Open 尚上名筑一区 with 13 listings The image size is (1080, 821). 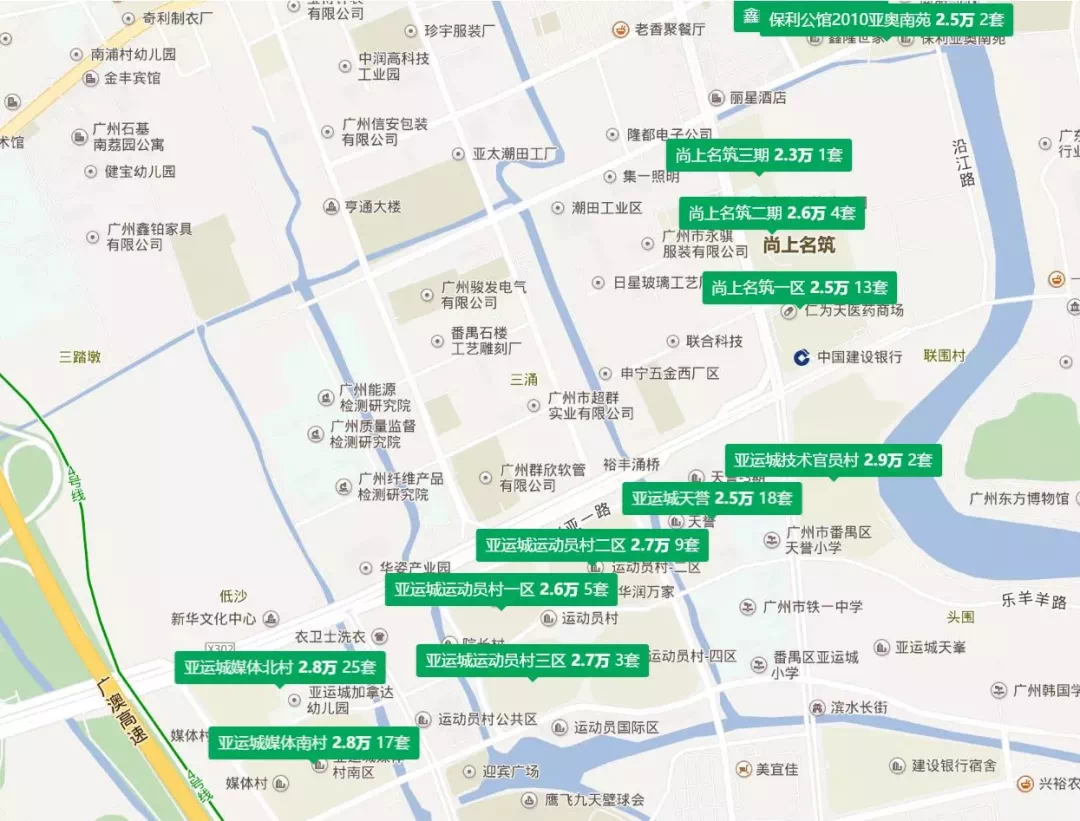(x=799, y=288)
